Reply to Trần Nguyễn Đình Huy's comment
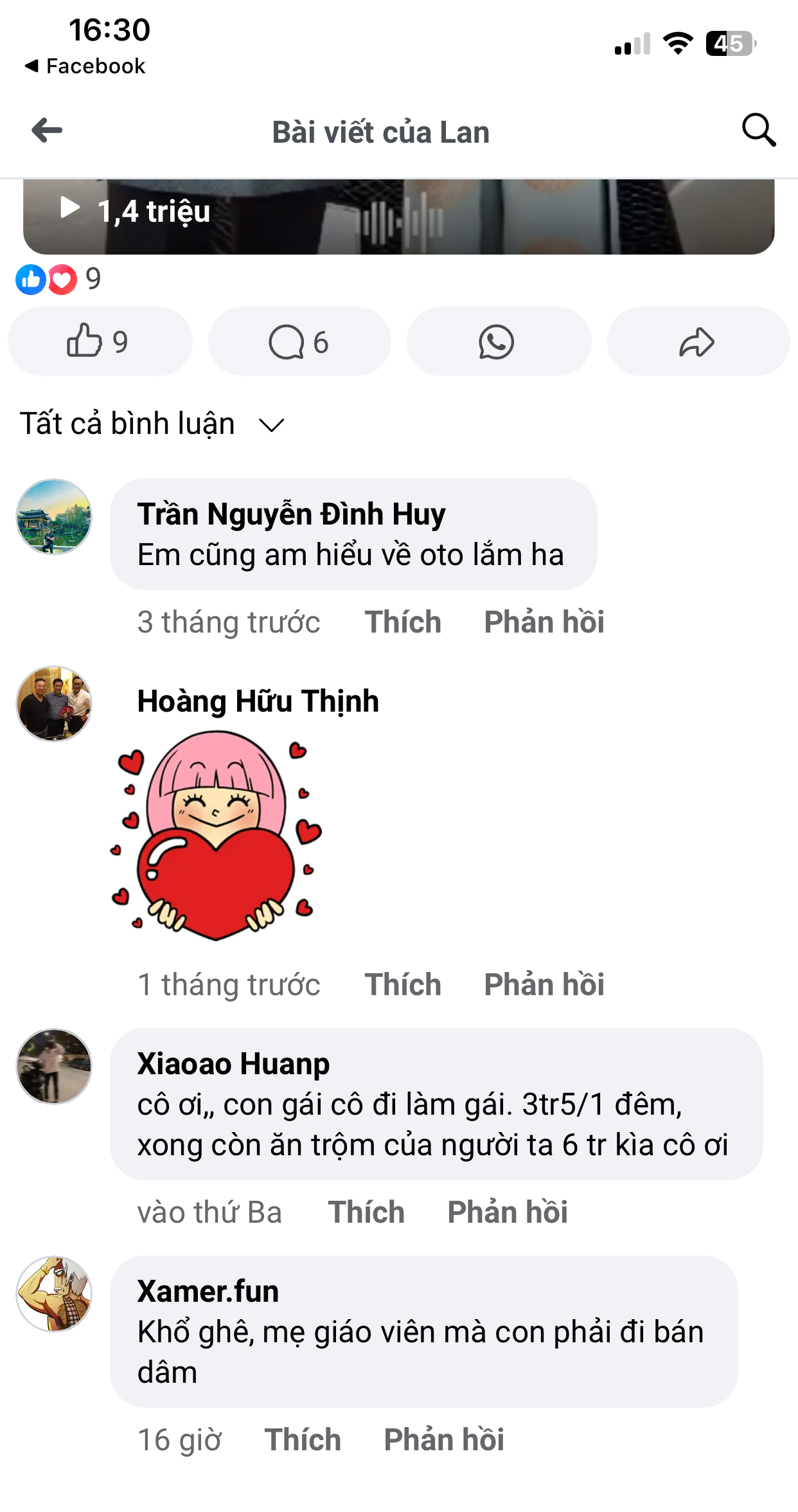 pos(544,622)
